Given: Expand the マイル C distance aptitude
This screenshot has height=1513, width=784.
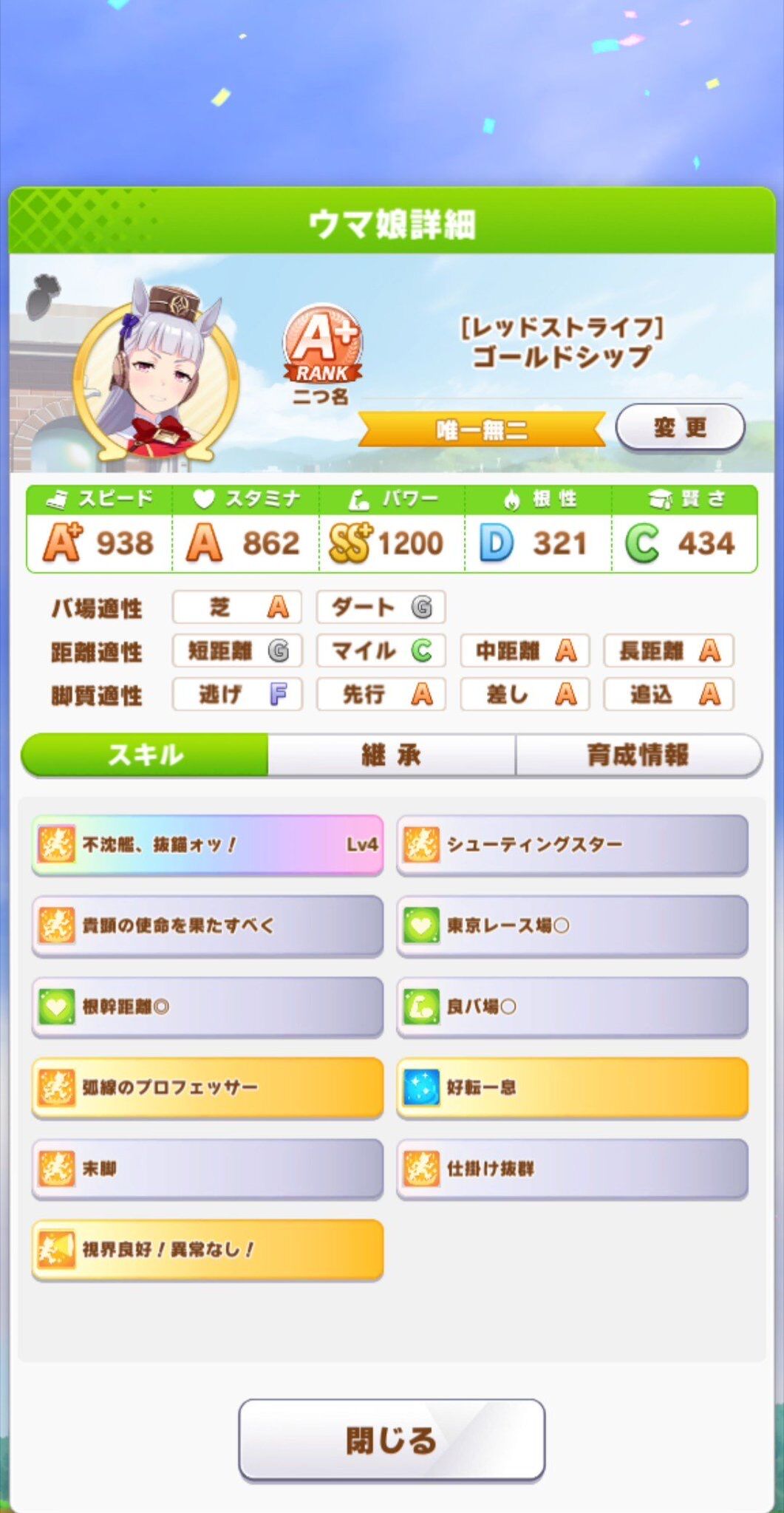Looking at the screenshot, I should pyautogui.click(x=381, y=651).
